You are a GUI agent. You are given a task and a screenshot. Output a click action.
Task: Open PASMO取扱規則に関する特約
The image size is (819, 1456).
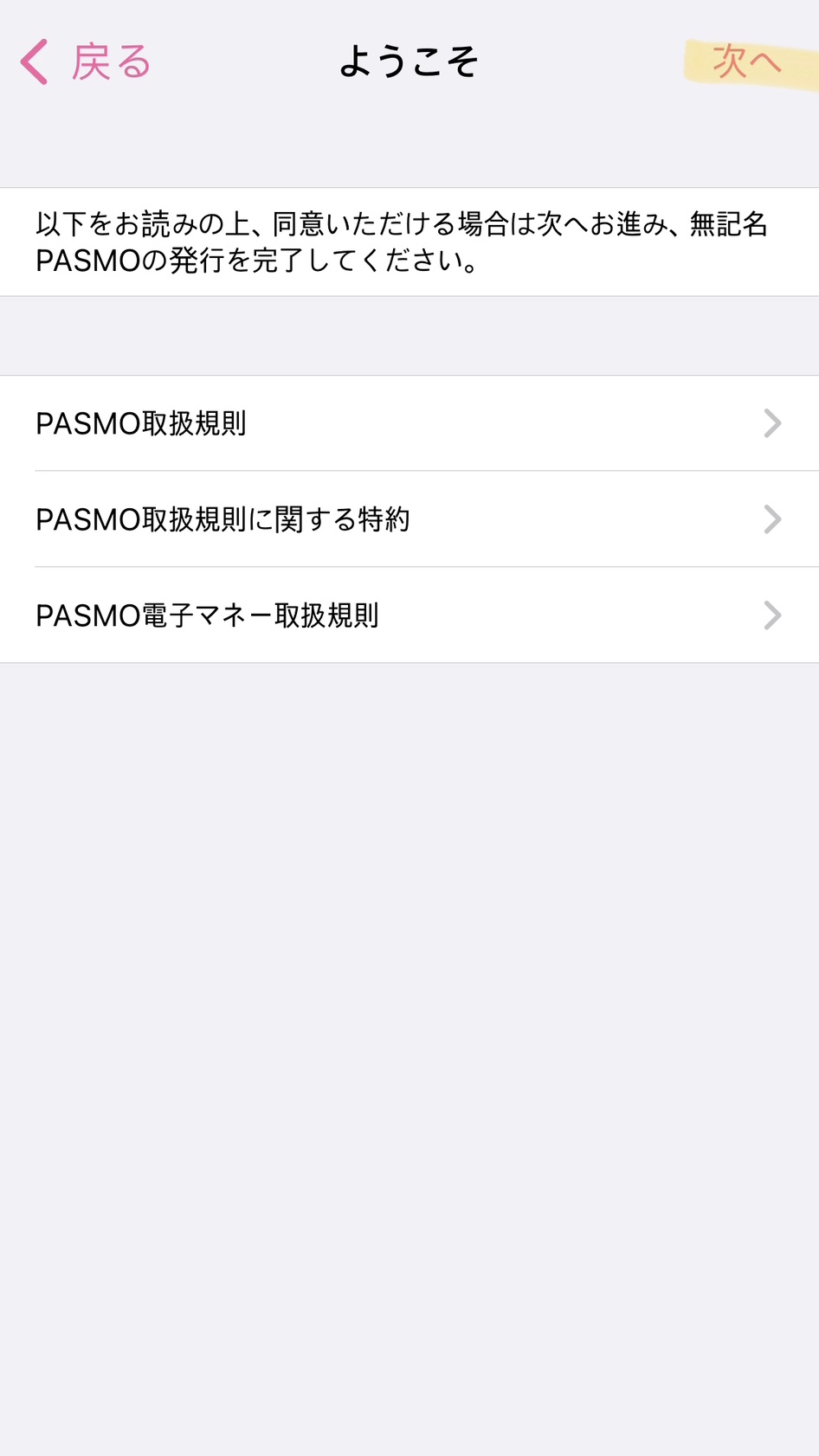tap(409, 519)
